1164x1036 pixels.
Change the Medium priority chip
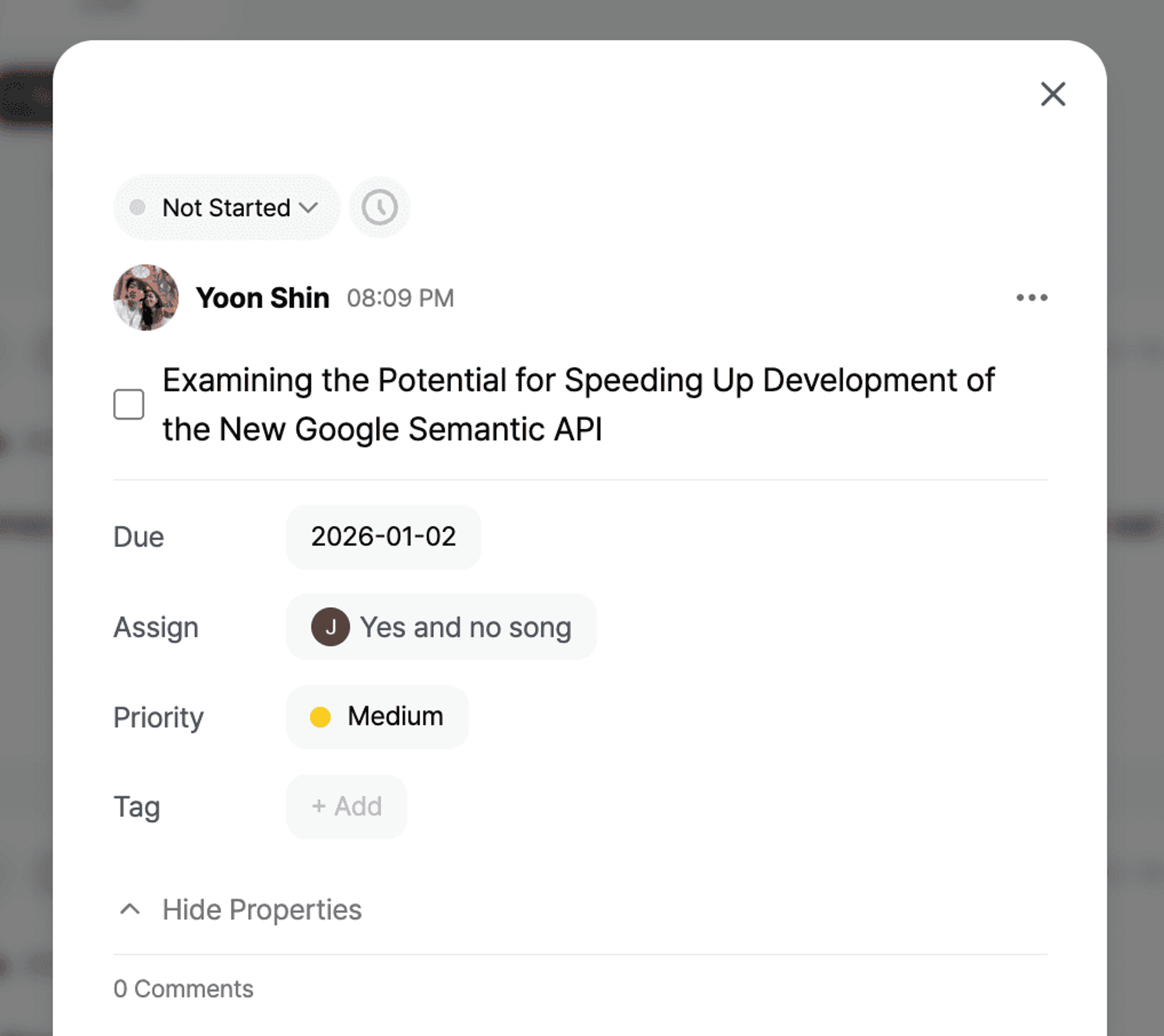pos(377,716)
